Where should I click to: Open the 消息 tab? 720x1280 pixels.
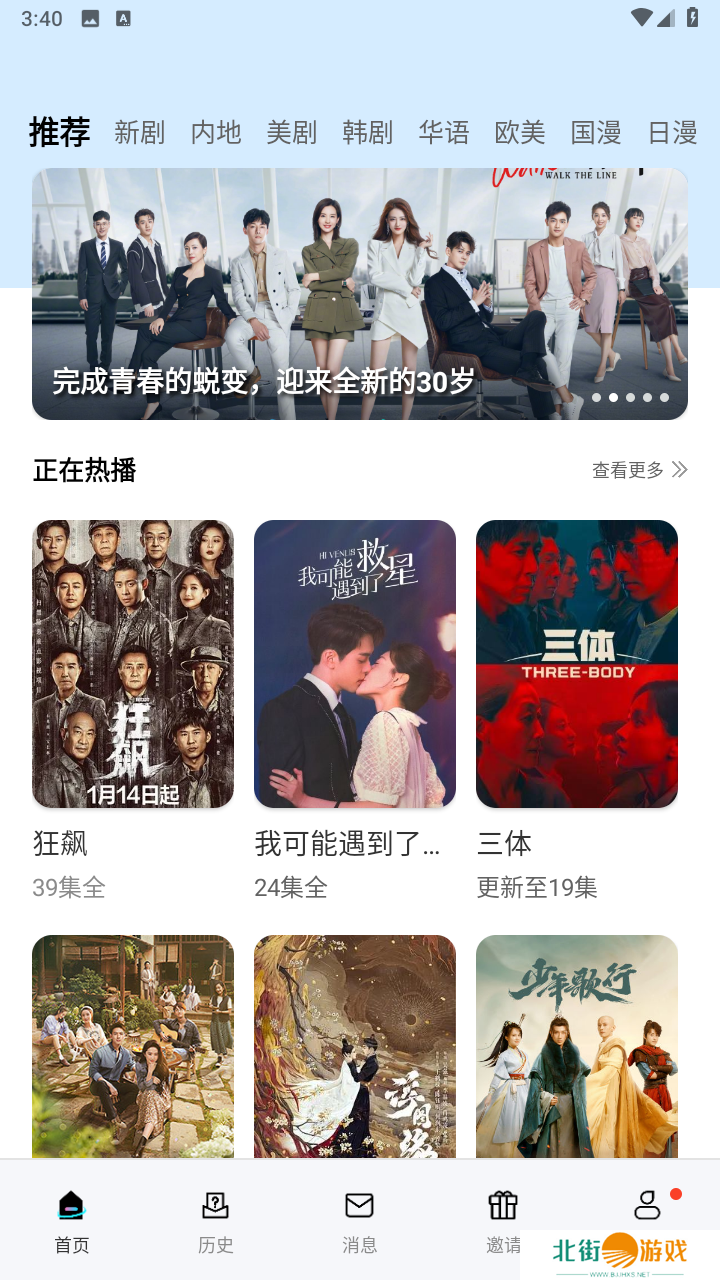[360, 1221]
